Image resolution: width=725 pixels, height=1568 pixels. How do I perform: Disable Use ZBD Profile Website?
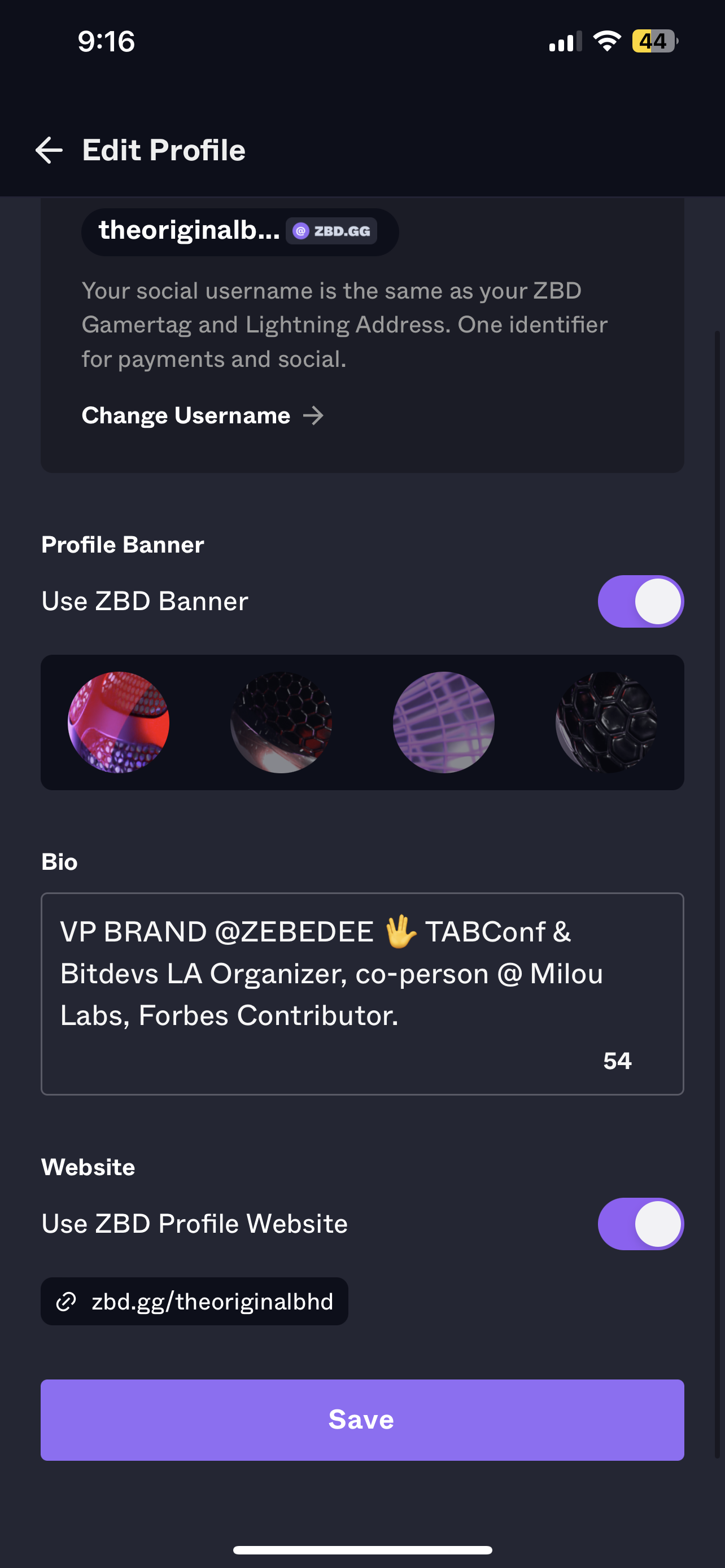pos(640,1224)
